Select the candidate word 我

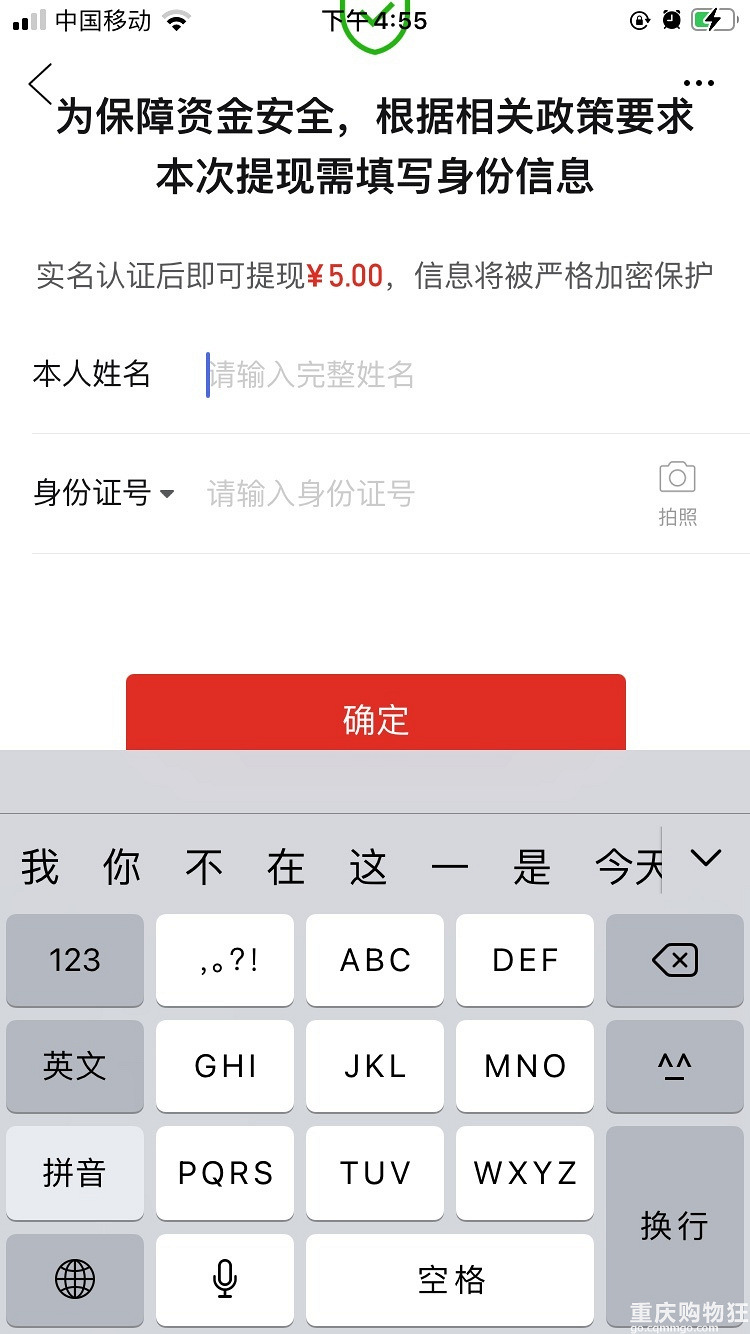click(x=40, y=866)
